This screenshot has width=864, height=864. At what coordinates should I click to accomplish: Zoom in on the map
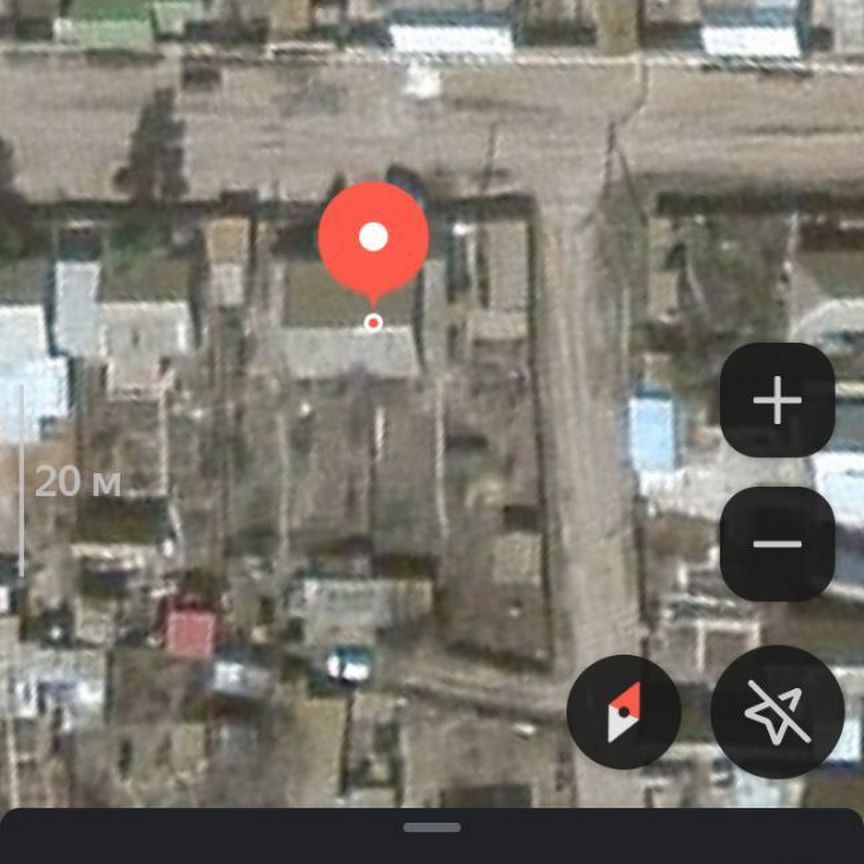tap(777, 400)
